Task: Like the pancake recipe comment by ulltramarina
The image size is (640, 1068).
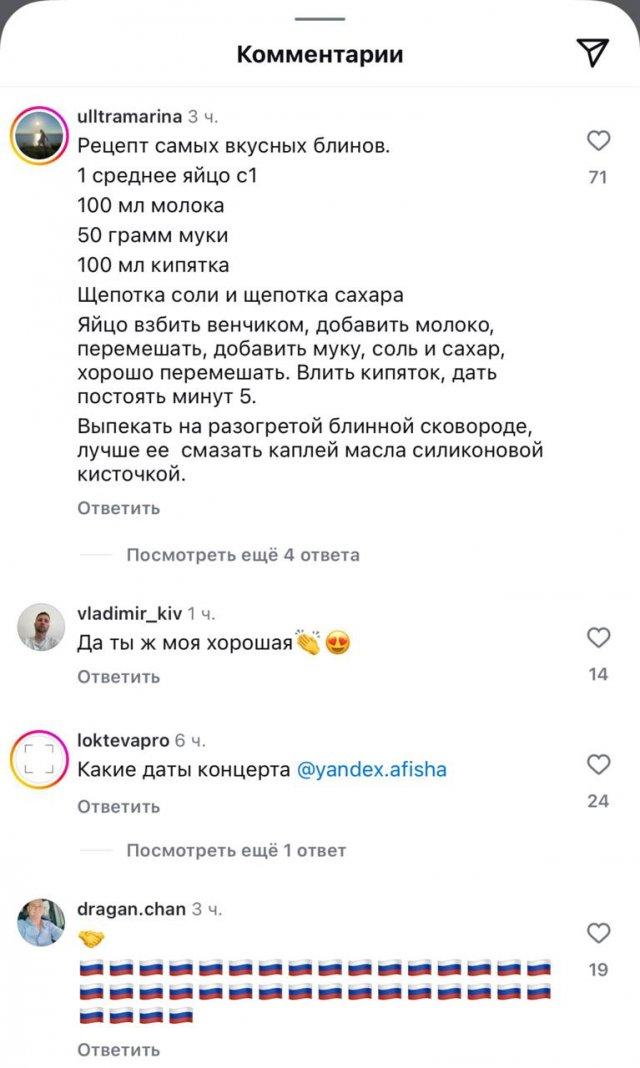Action: (598, 141)
